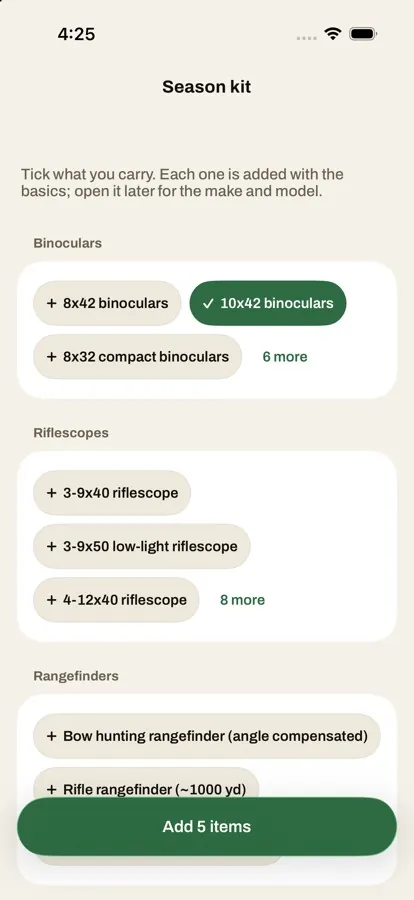Select 3-9x50 low-light riflescope
The width and height of the screenshot is (414, 900).
(x=141, y=546)
